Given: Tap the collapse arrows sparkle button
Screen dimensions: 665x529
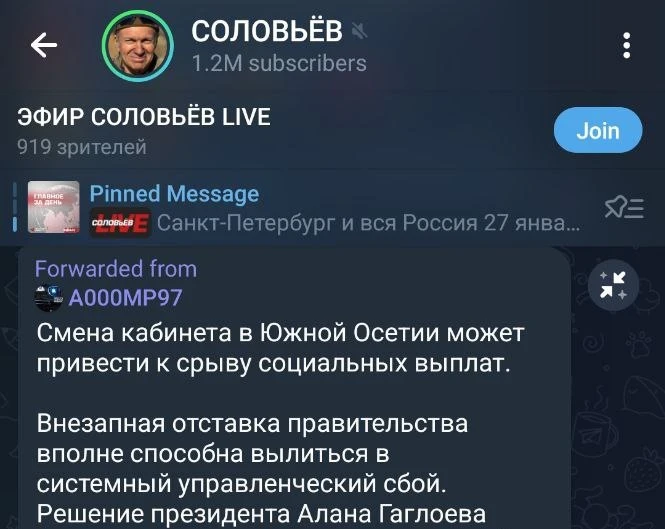Looking at the screenshot, I should (612, 285).
